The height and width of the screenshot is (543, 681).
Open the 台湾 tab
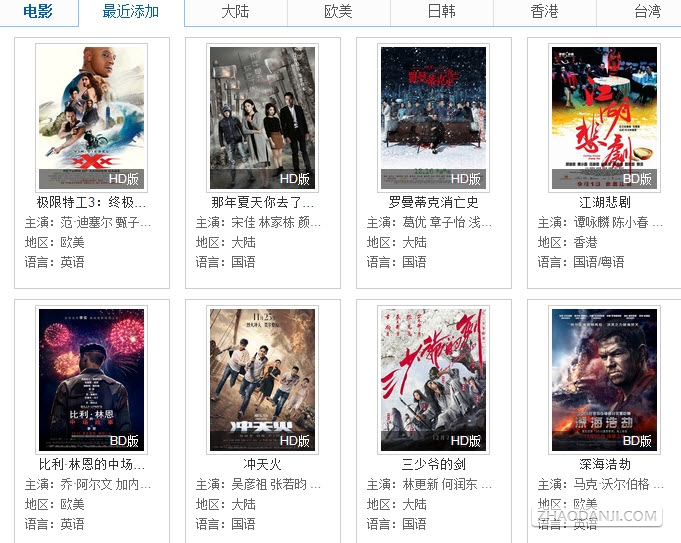click(647, 12)
